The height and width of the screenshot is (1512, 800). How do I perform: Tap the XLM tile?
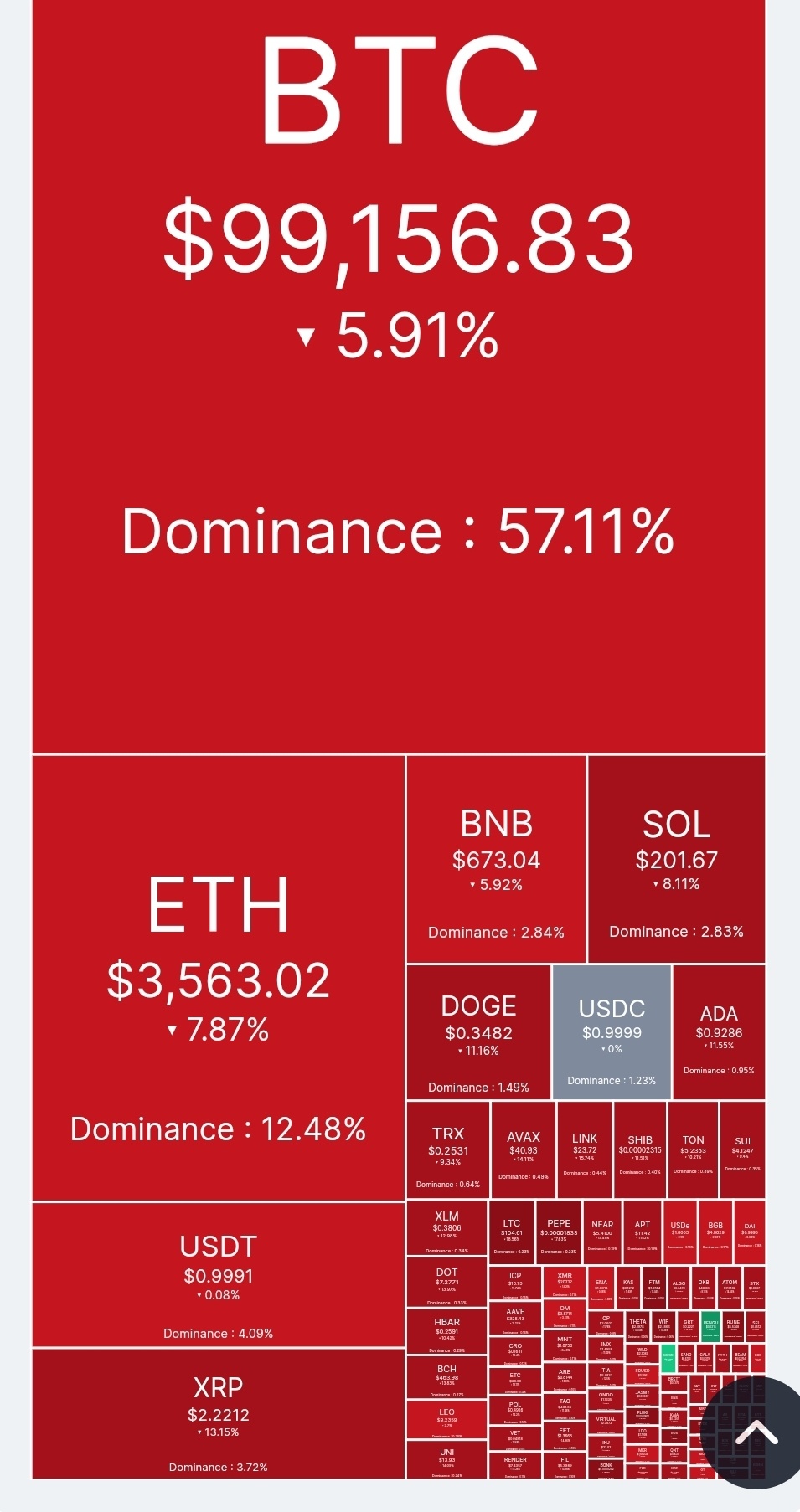[x=446, y=1227]
